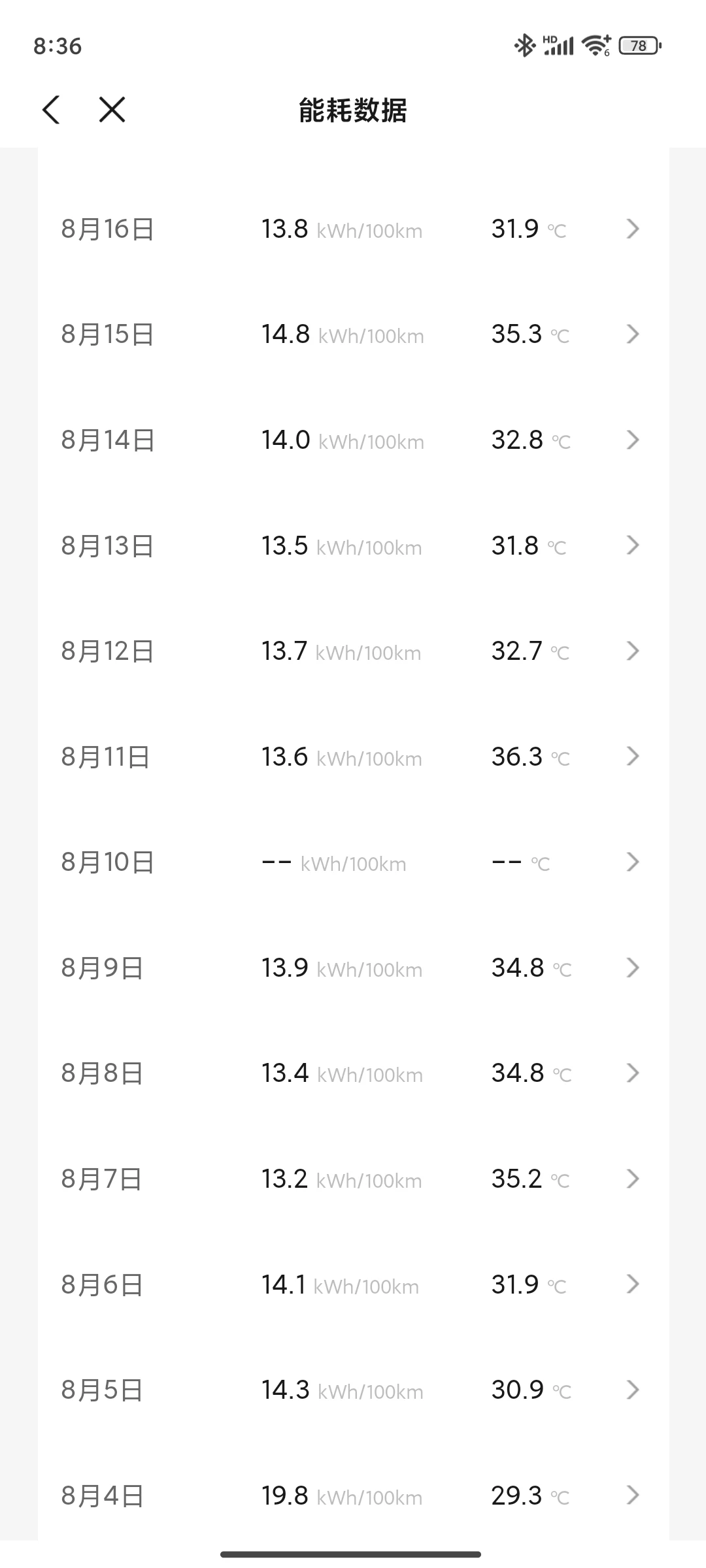The height and width of the screenshot is (1568, 706).
Task: Select the 8月9日 energy row
Action: (x=353, y=968)
